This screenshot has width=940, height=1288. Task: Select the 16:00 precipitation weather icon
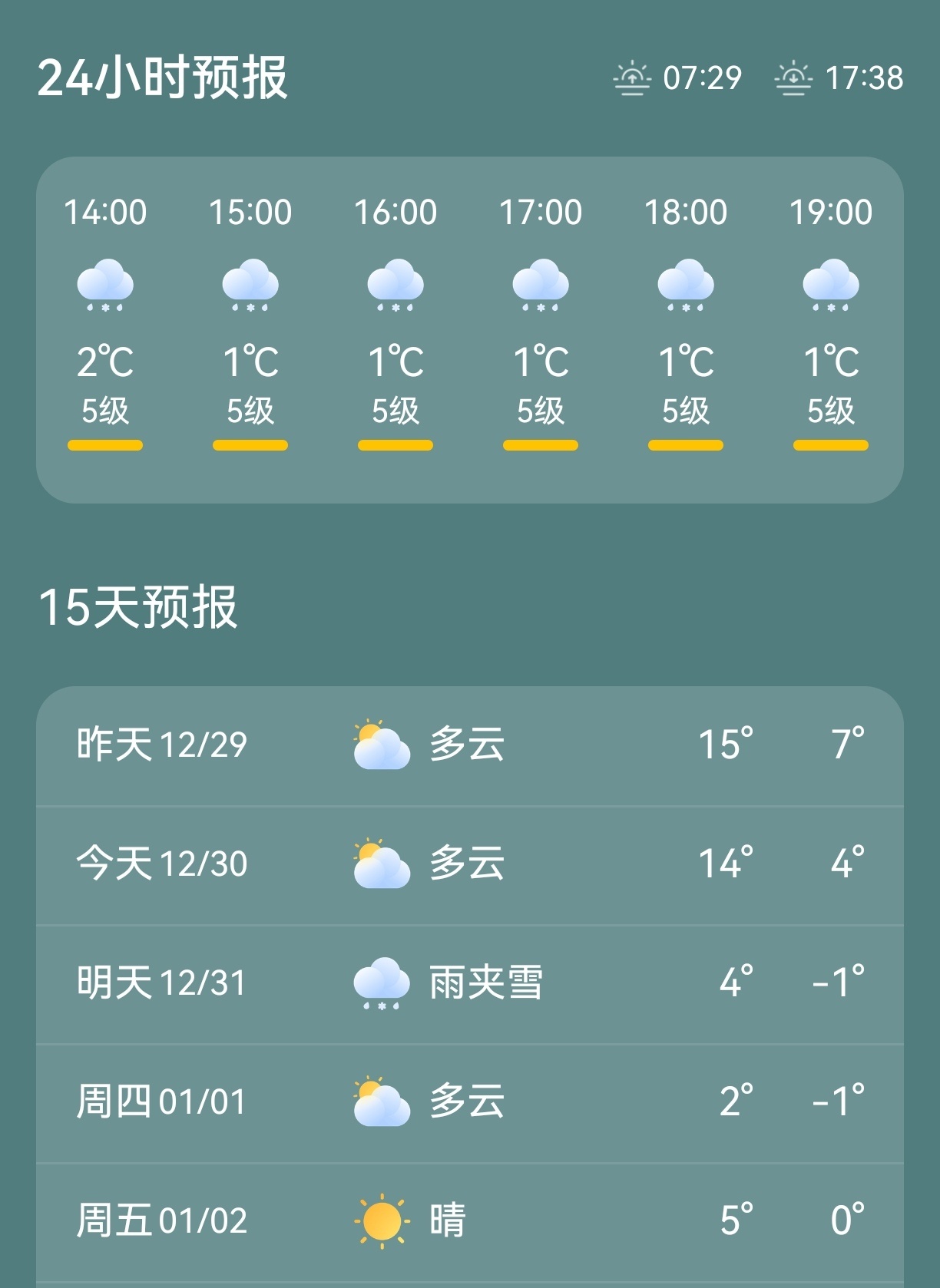tap(396, 288)
